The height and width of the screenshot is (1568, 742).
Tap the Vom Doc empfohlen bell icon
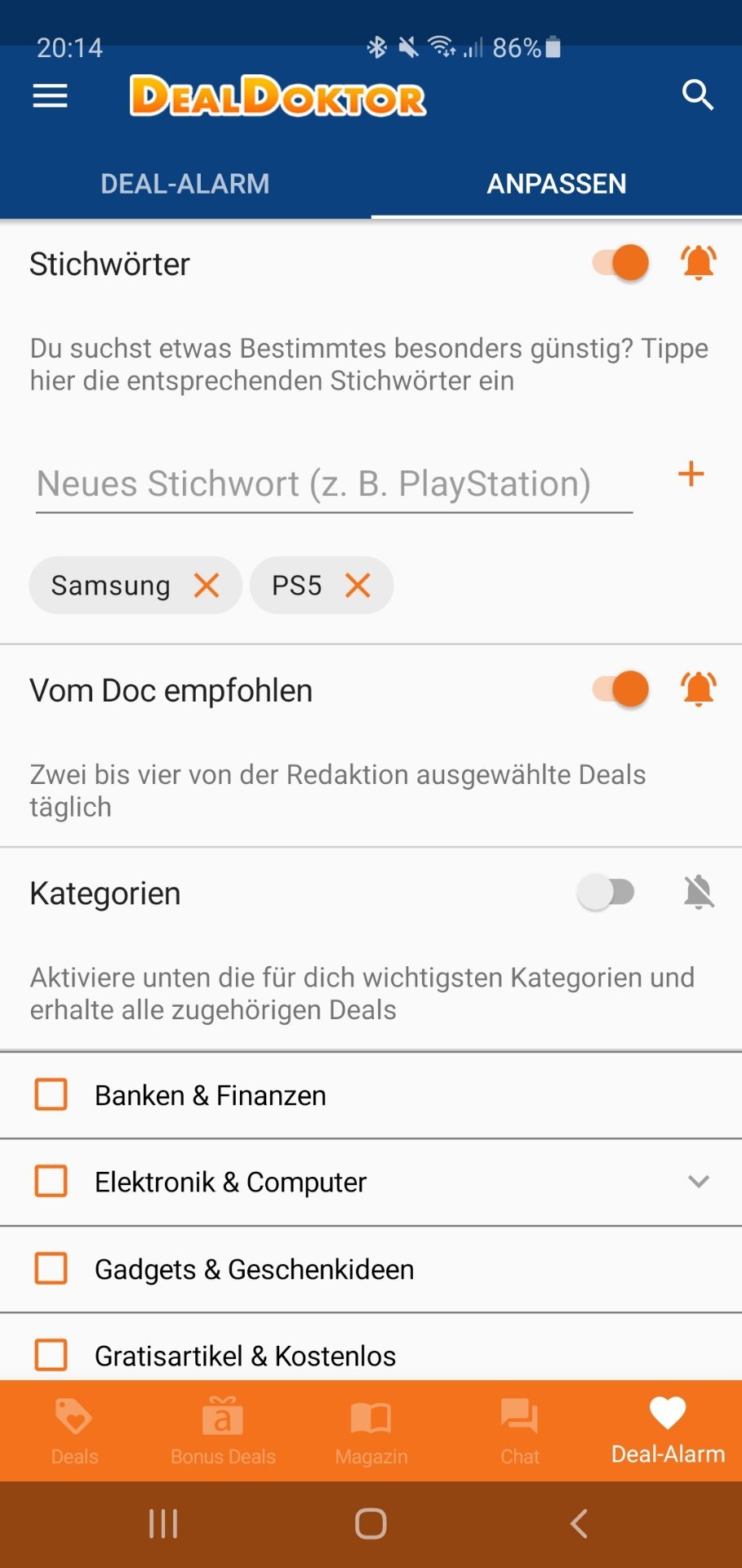point(699,689)
